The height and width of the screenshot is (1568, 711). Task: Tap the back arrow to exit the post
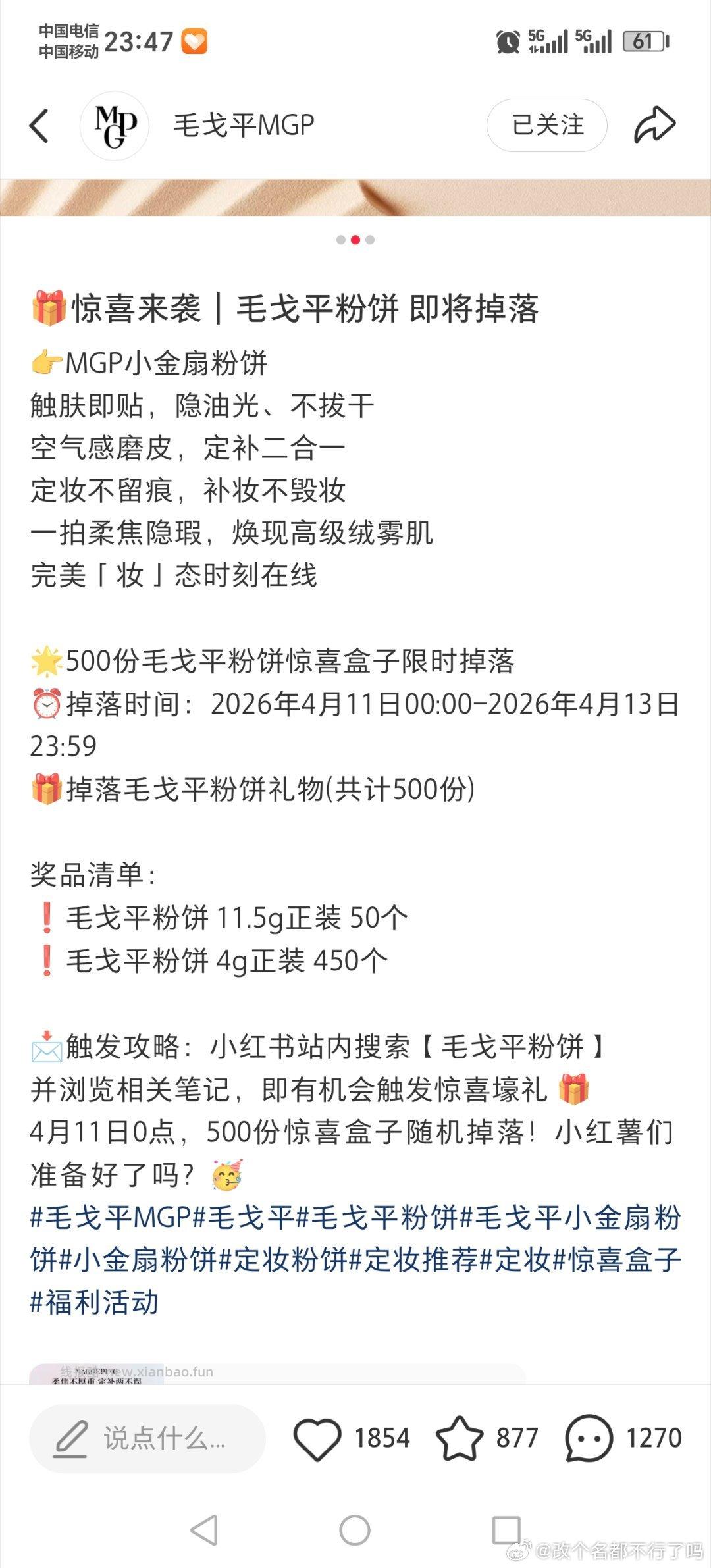pos(41,126)
